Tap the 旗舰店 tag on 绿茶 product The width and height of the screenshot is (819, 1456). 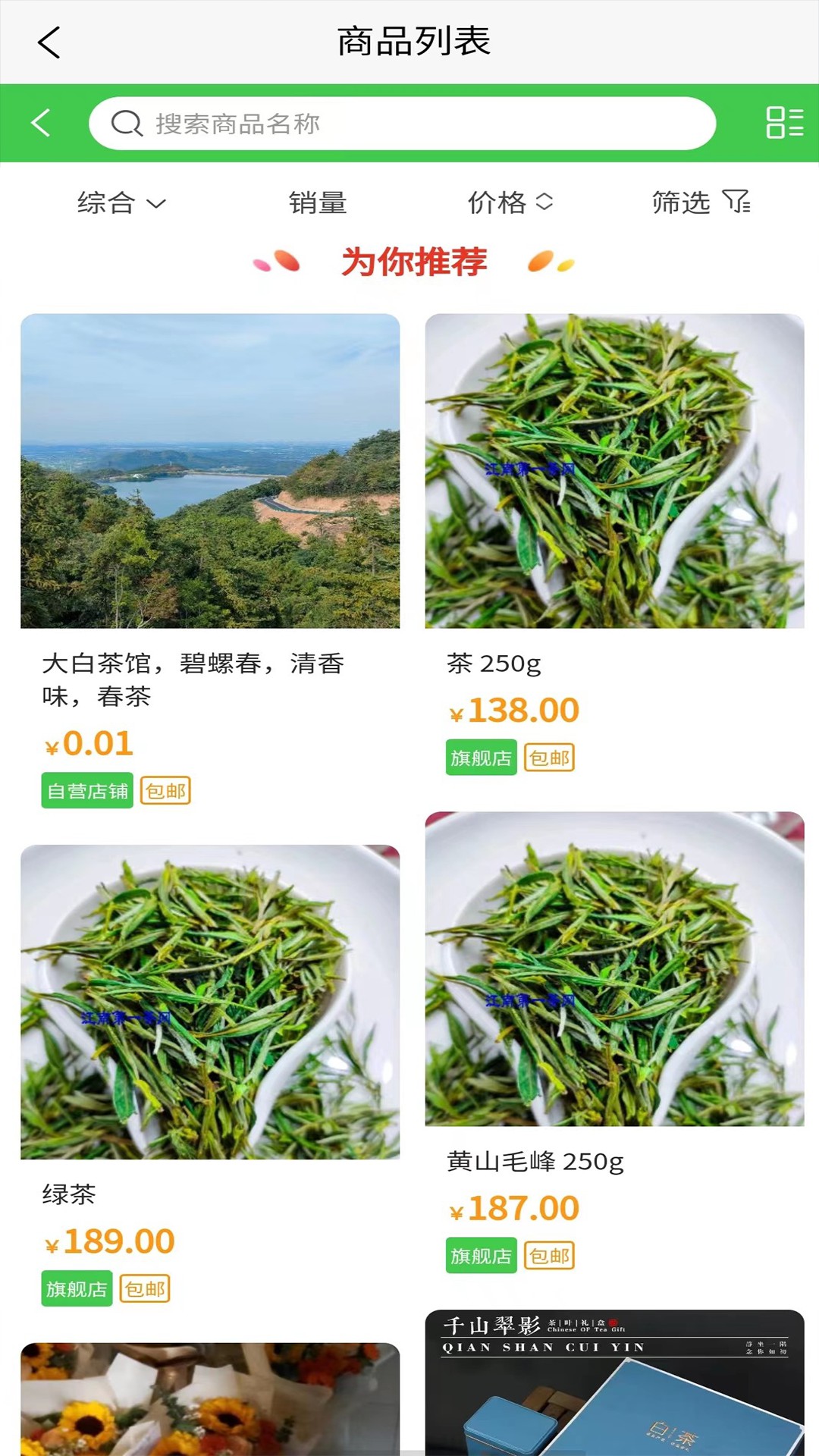77,1288
